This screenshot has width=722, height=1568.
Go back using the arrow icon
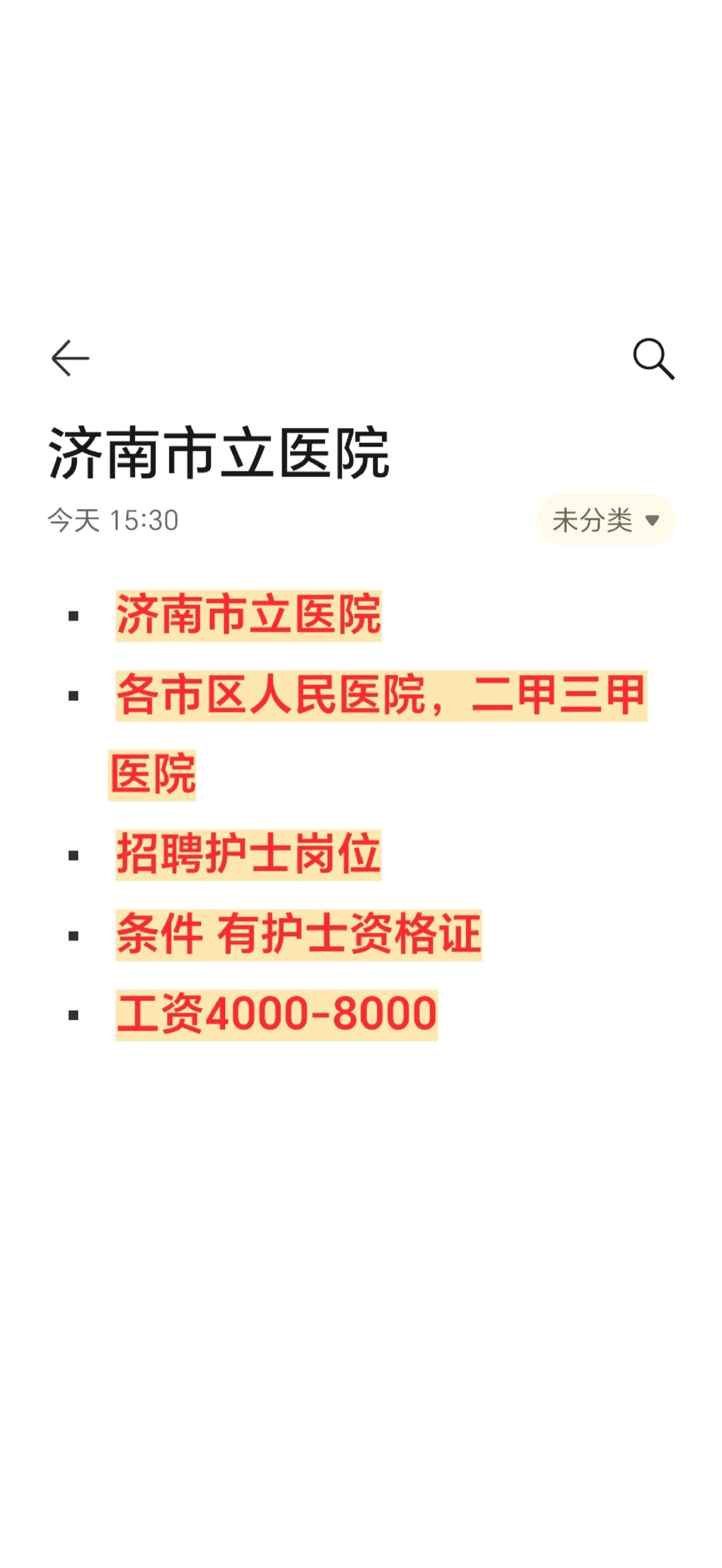pos(70,358)
